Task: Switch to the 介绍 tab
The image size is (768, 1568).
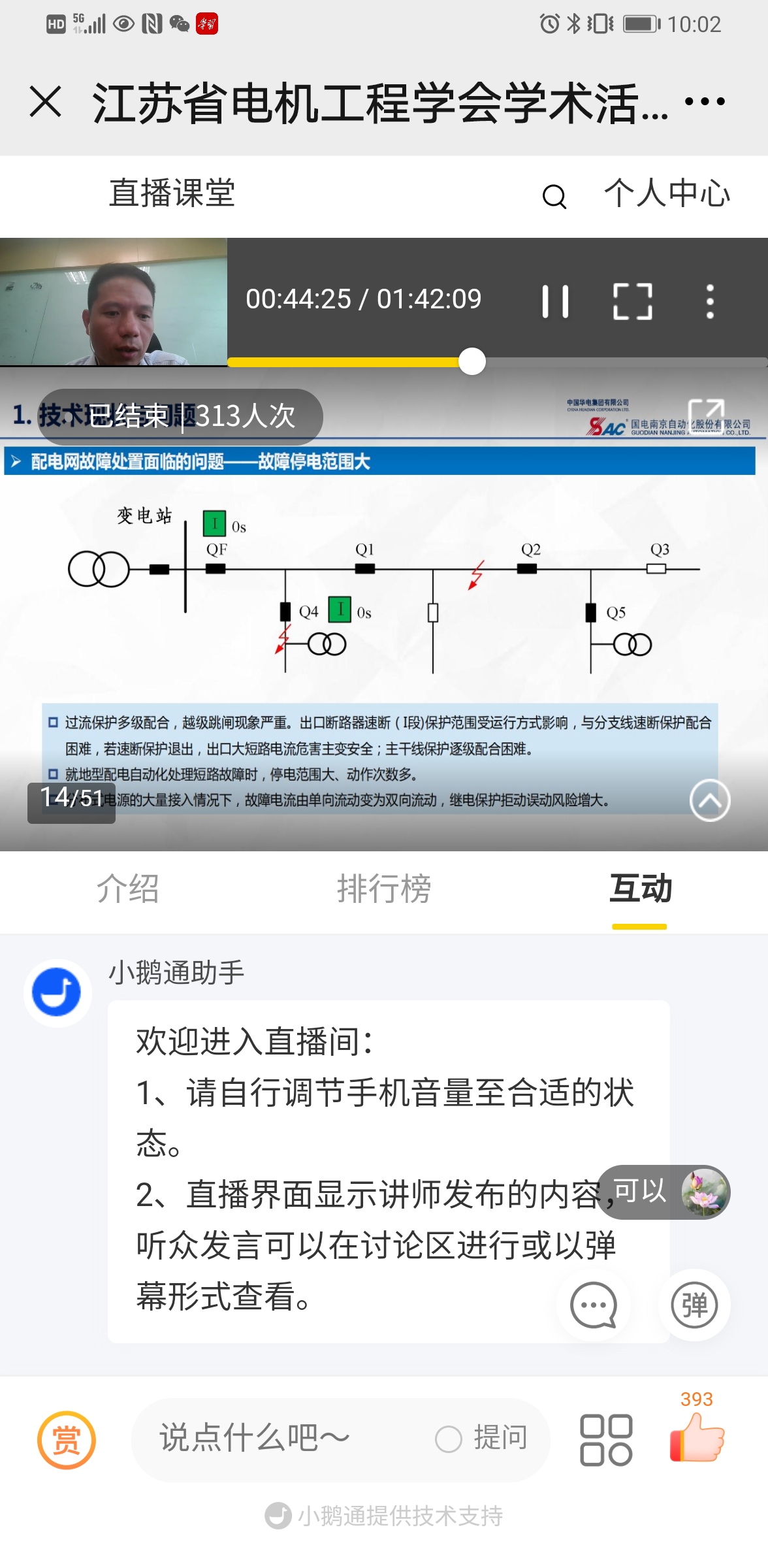Action: pyautogui.click(x=128, y=889)
